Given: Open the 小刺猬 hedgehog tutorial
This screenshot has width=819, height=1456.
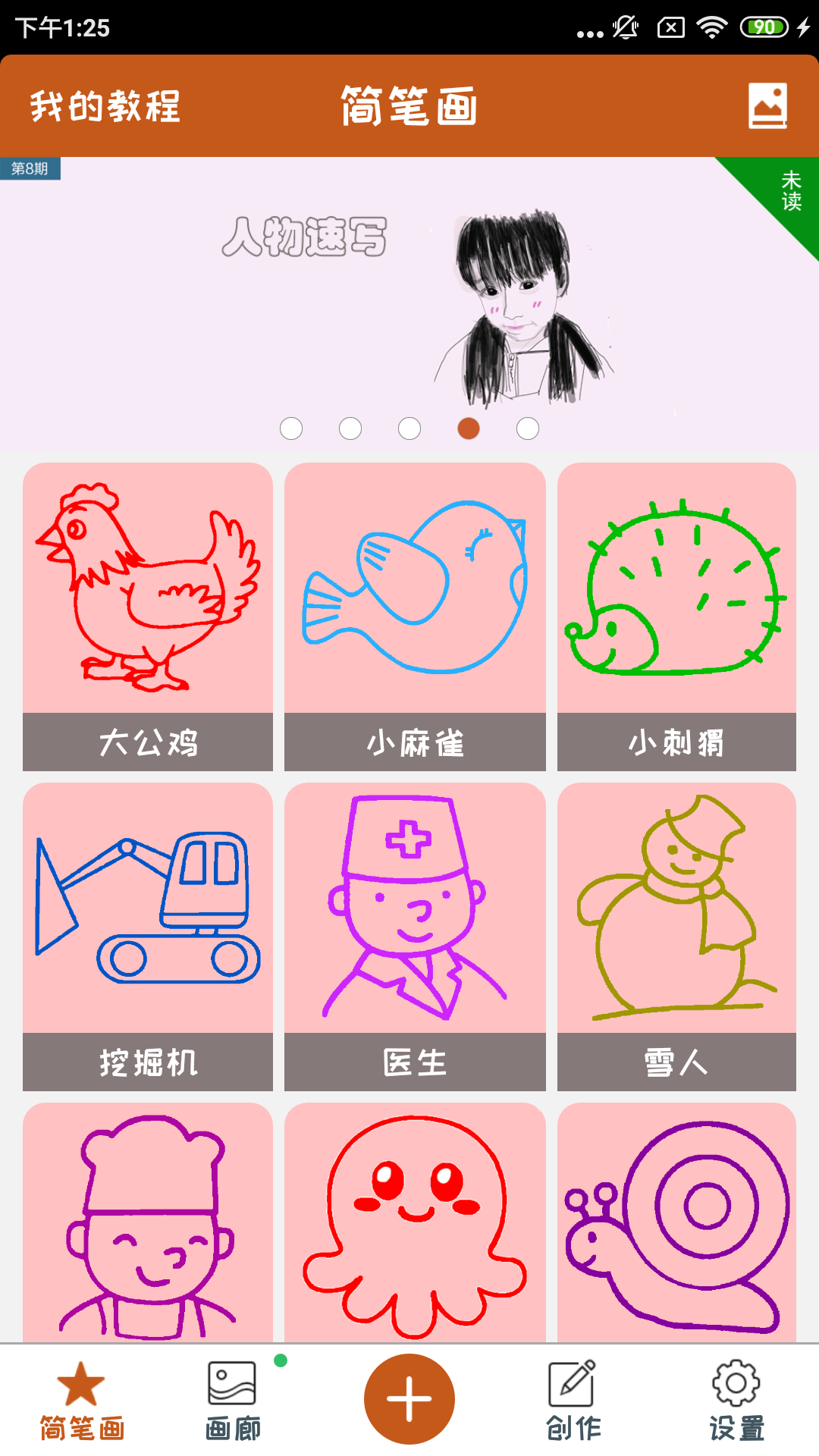Looking at the screenshot, I should 677,614.
